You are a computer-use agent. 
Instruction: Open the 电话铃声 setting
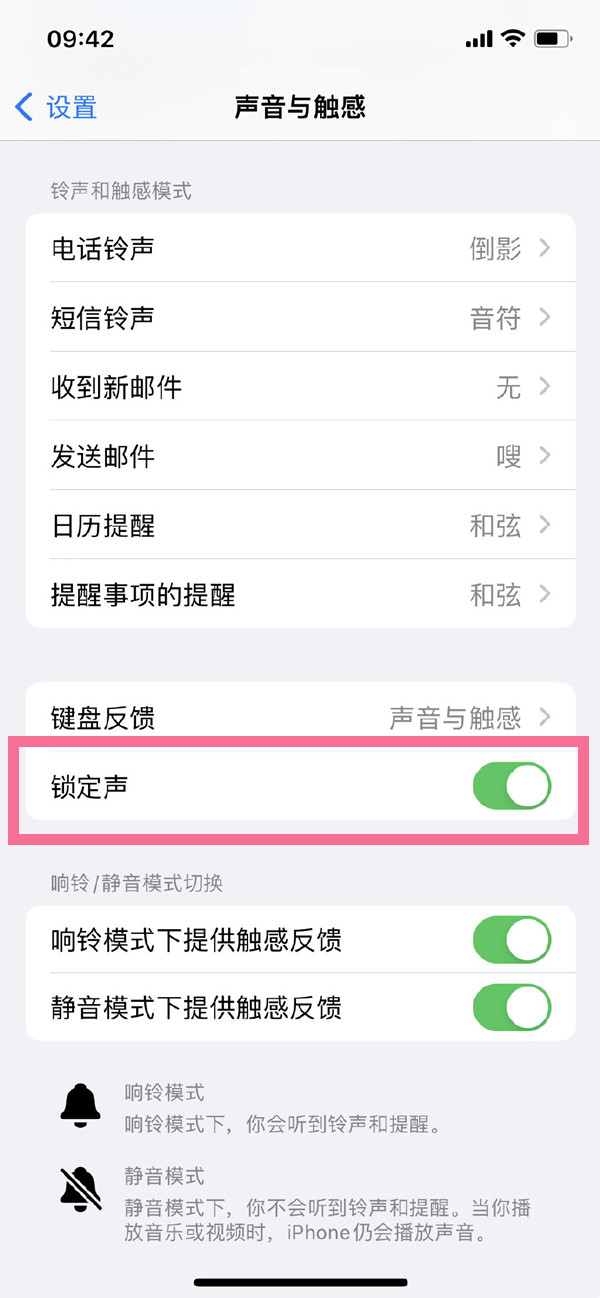click(300, 248)
